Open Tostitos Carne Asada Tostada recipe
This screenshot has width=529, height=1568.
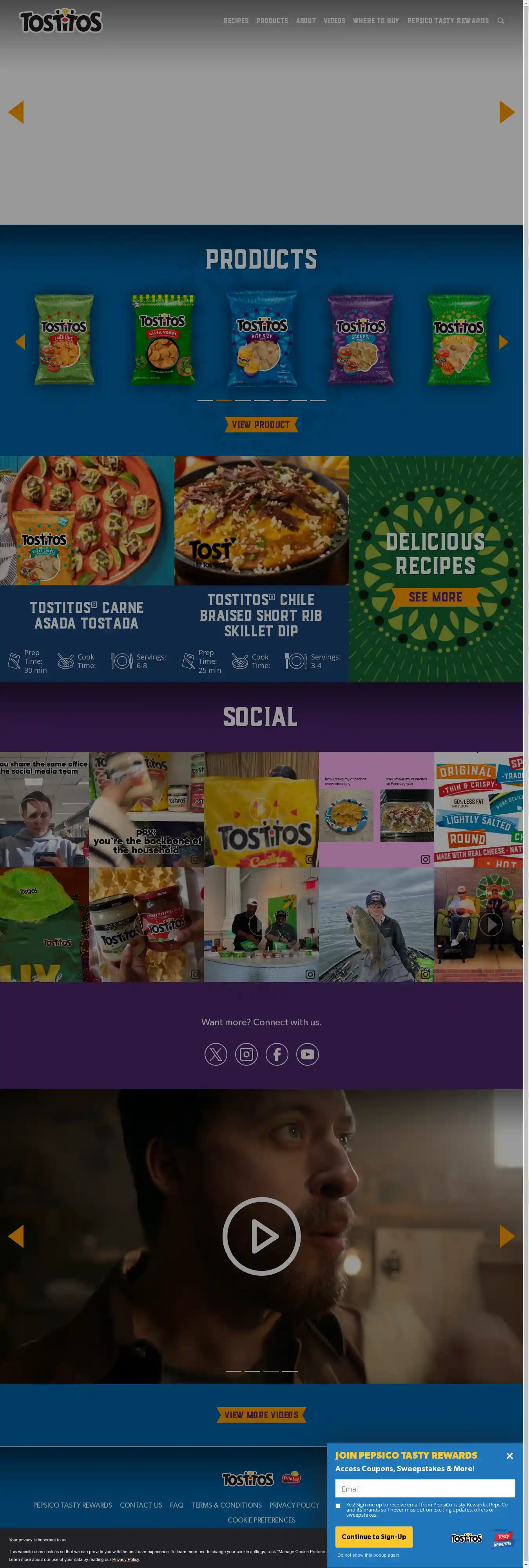pyautogui.click(x=87, y=615)
